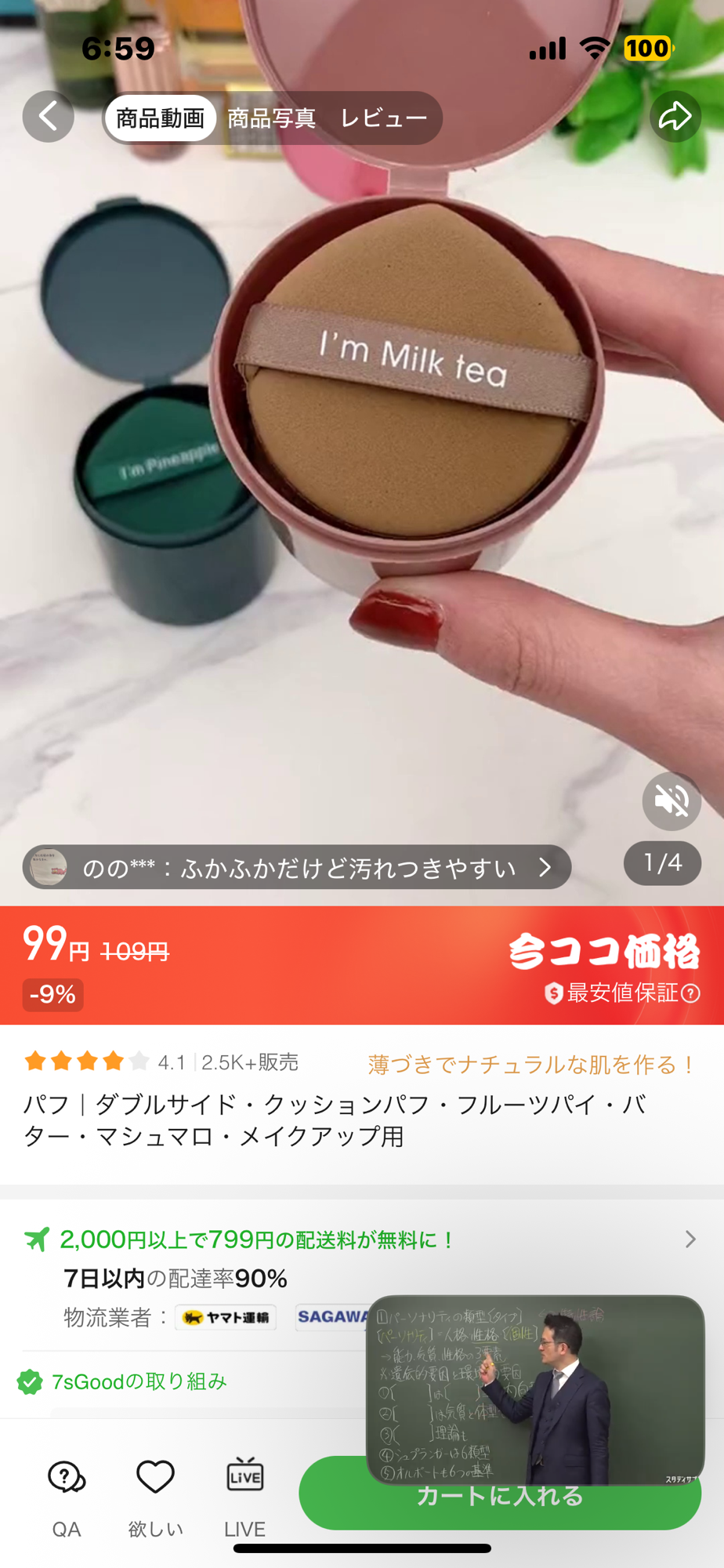The image size is (724, 1568).
Task: Open the 最安値保証 help info
Action: click(691, 993)
